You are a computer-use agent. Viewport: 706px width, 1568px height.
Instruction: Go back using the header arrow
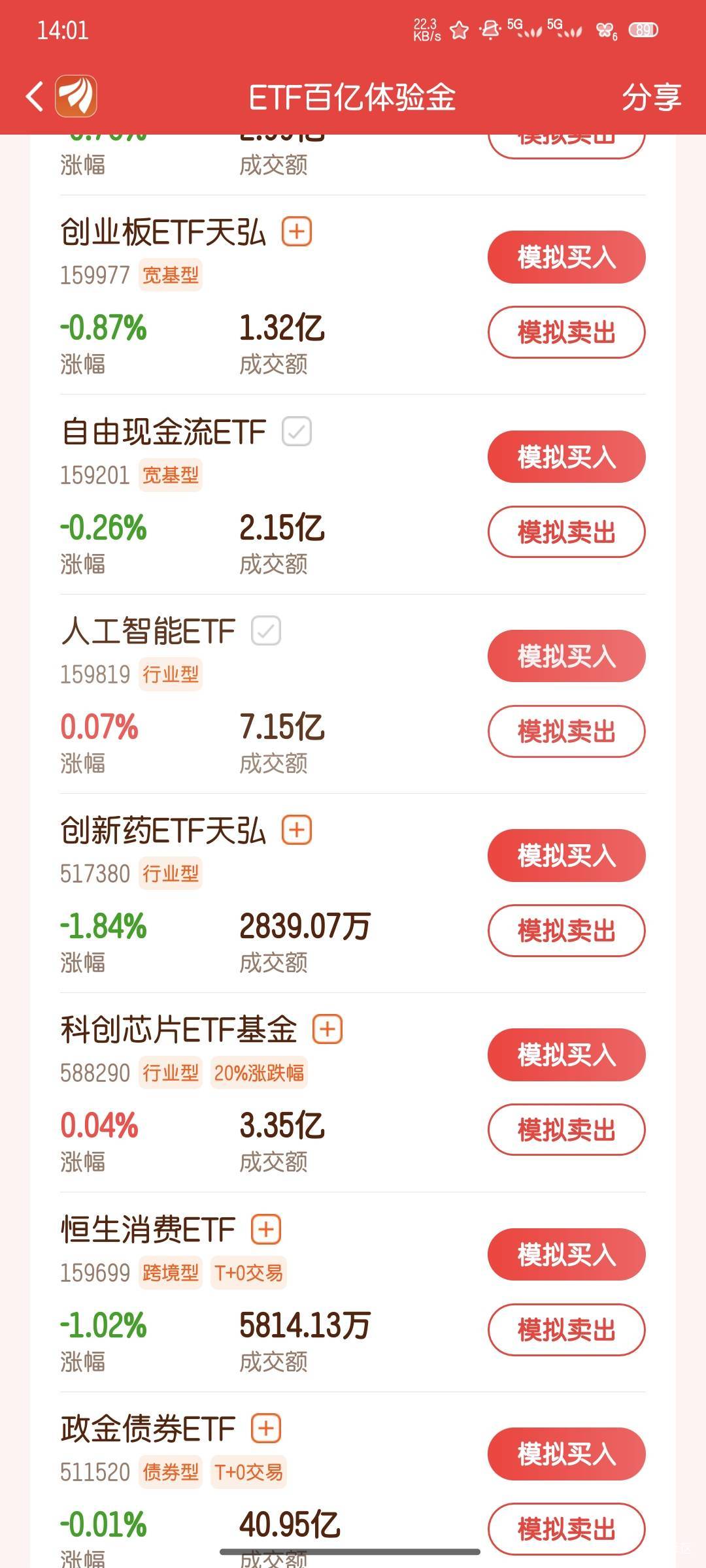[35, 97]
